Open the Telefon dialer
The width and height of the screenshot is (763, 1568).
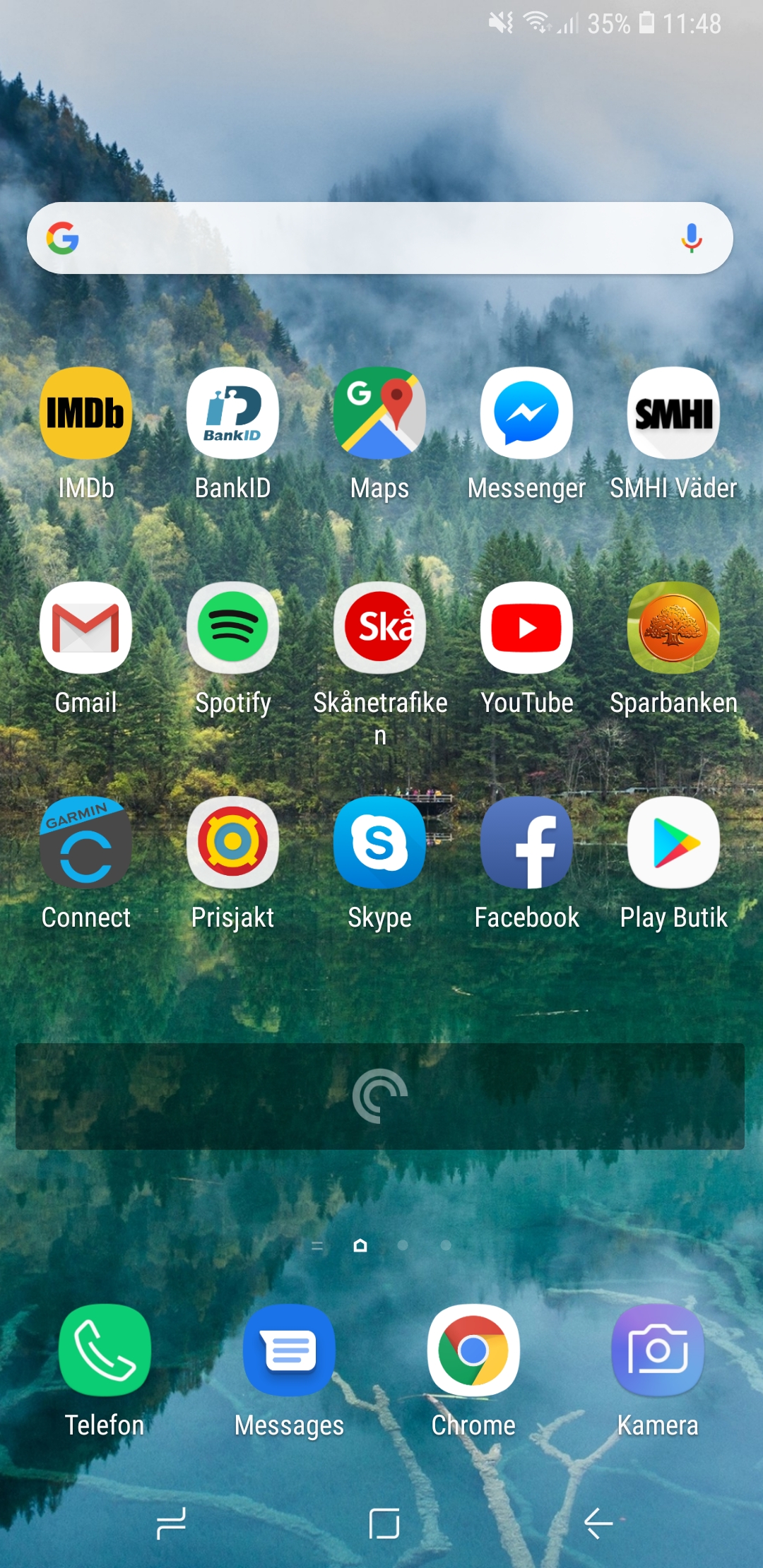(x=105, y=1350)
